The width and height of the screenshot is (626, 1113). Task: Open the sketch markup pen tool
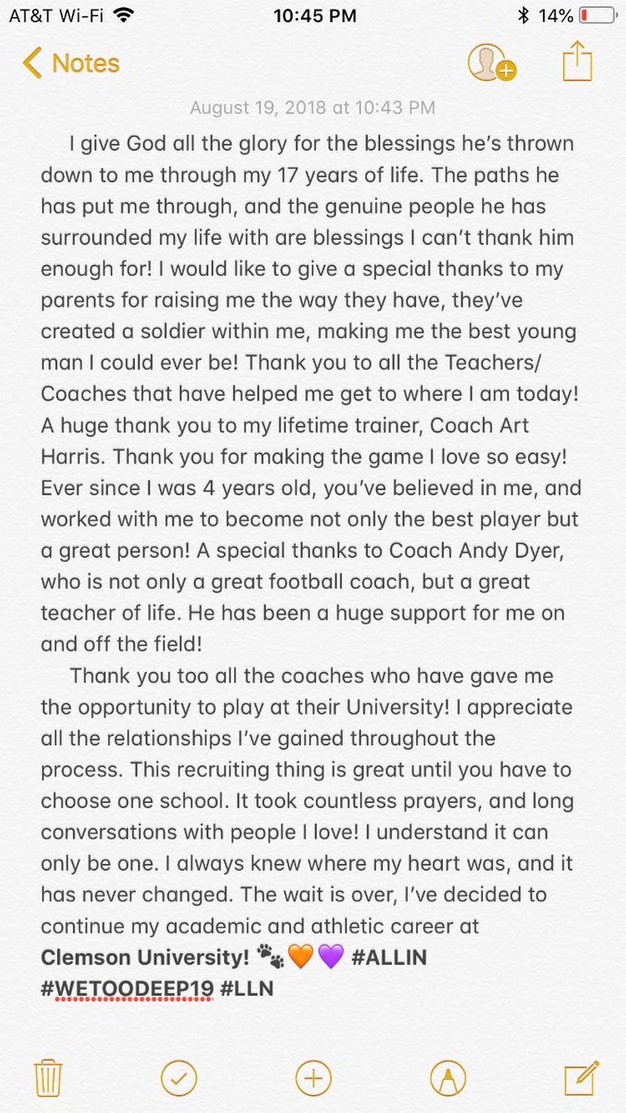448,1079
